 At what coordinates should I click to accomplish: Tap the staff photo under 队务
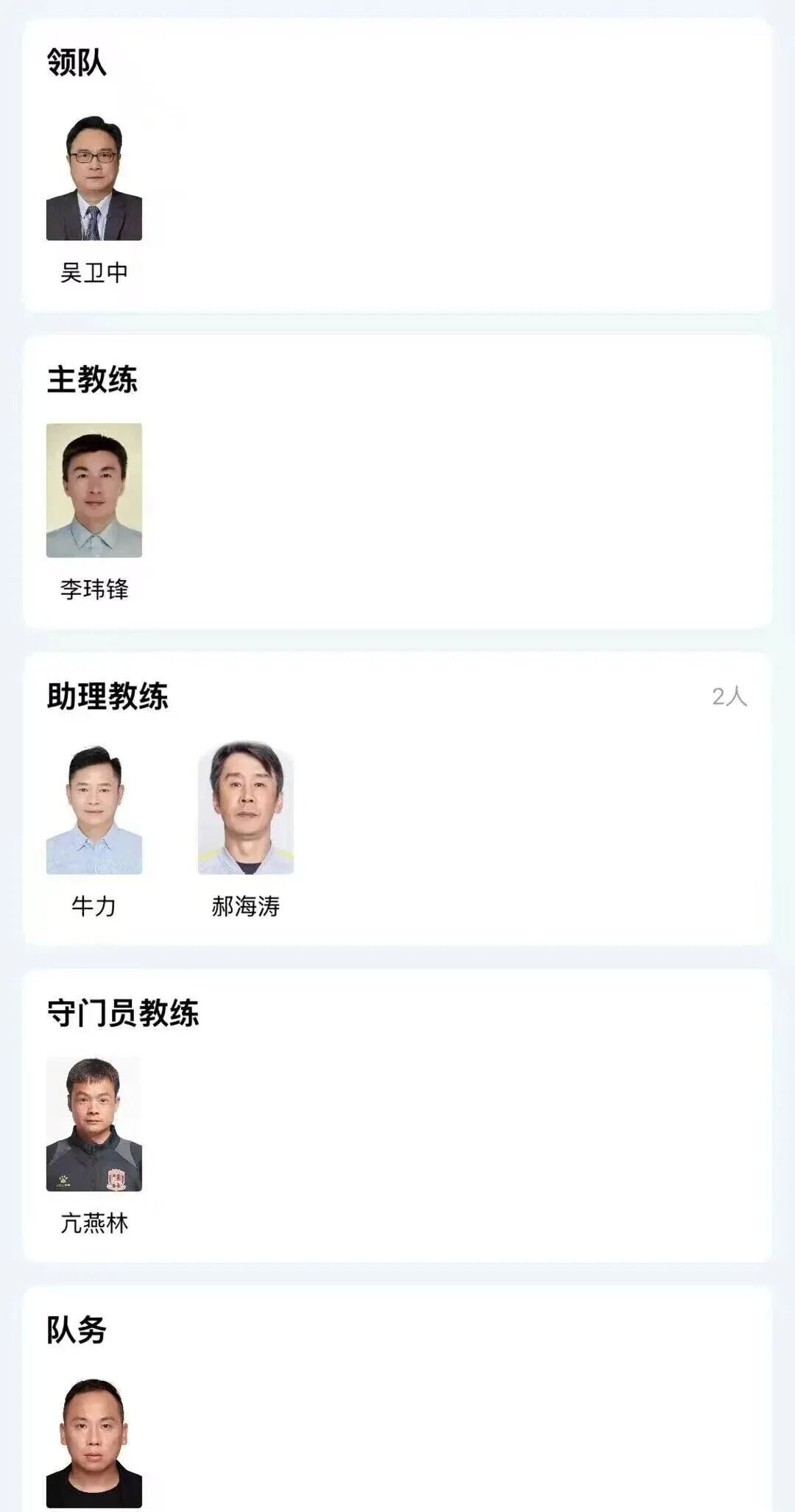tap(94, 1441)
